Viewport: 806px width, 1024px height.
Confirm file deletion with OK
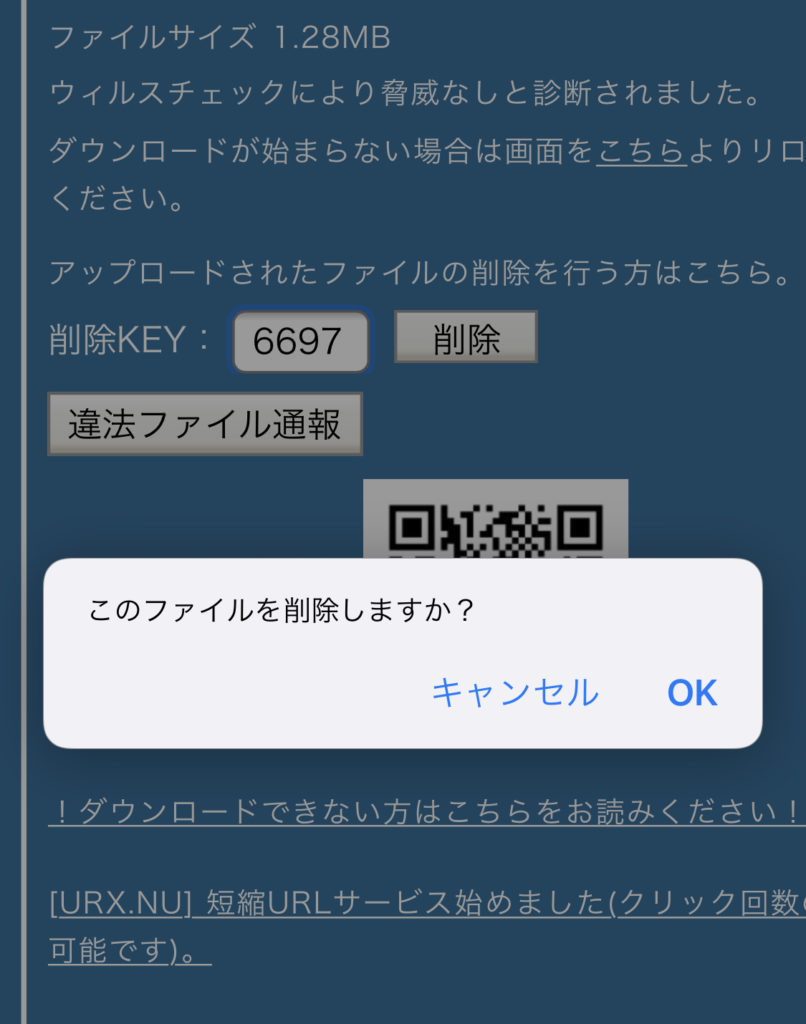click(x=692, y=692)
